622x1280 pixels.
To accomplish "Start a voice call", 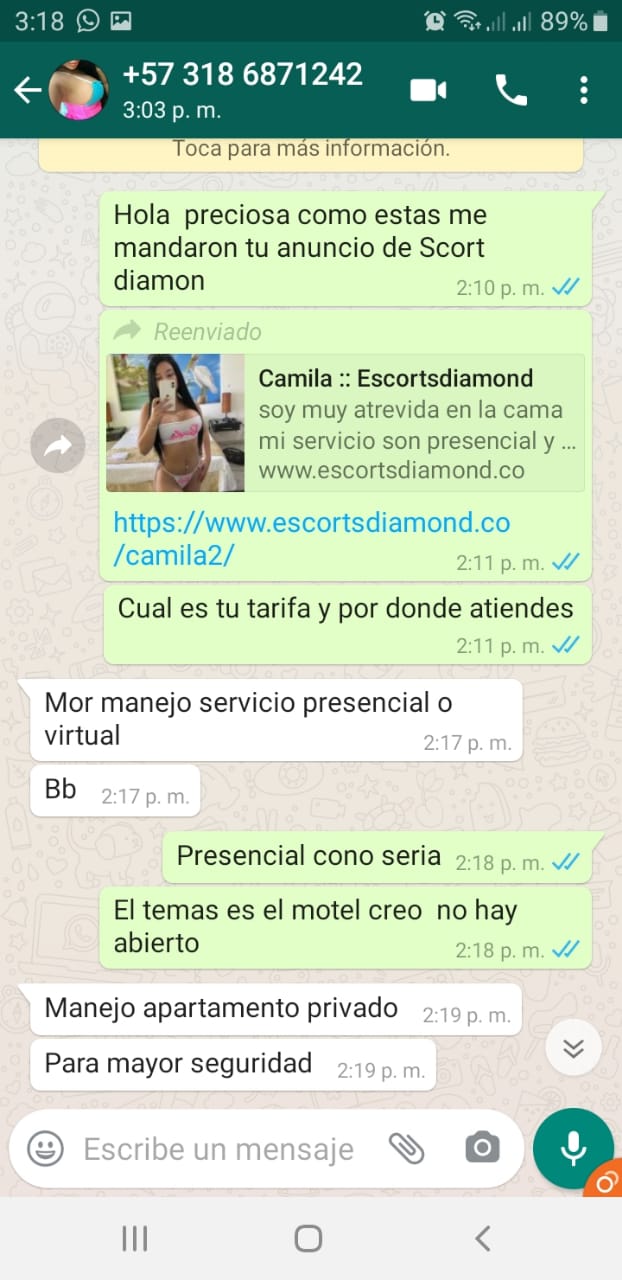I will (x=511, y=91).
